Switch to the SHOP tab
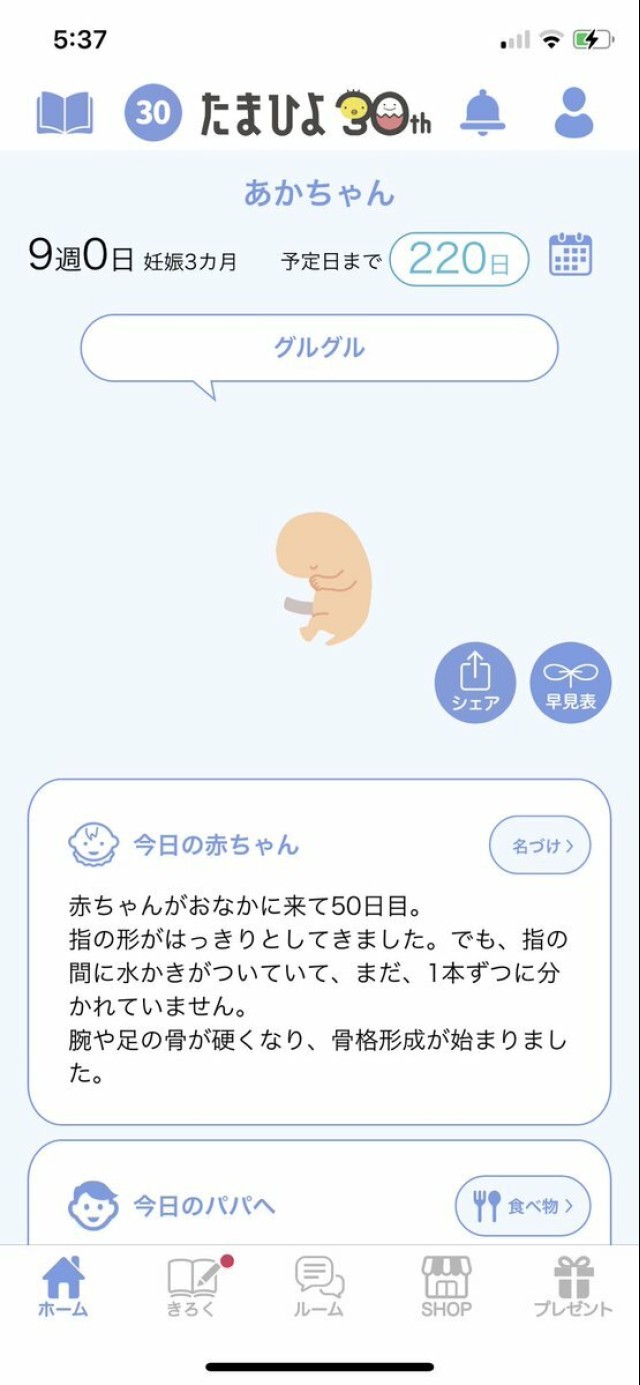 446,1286
